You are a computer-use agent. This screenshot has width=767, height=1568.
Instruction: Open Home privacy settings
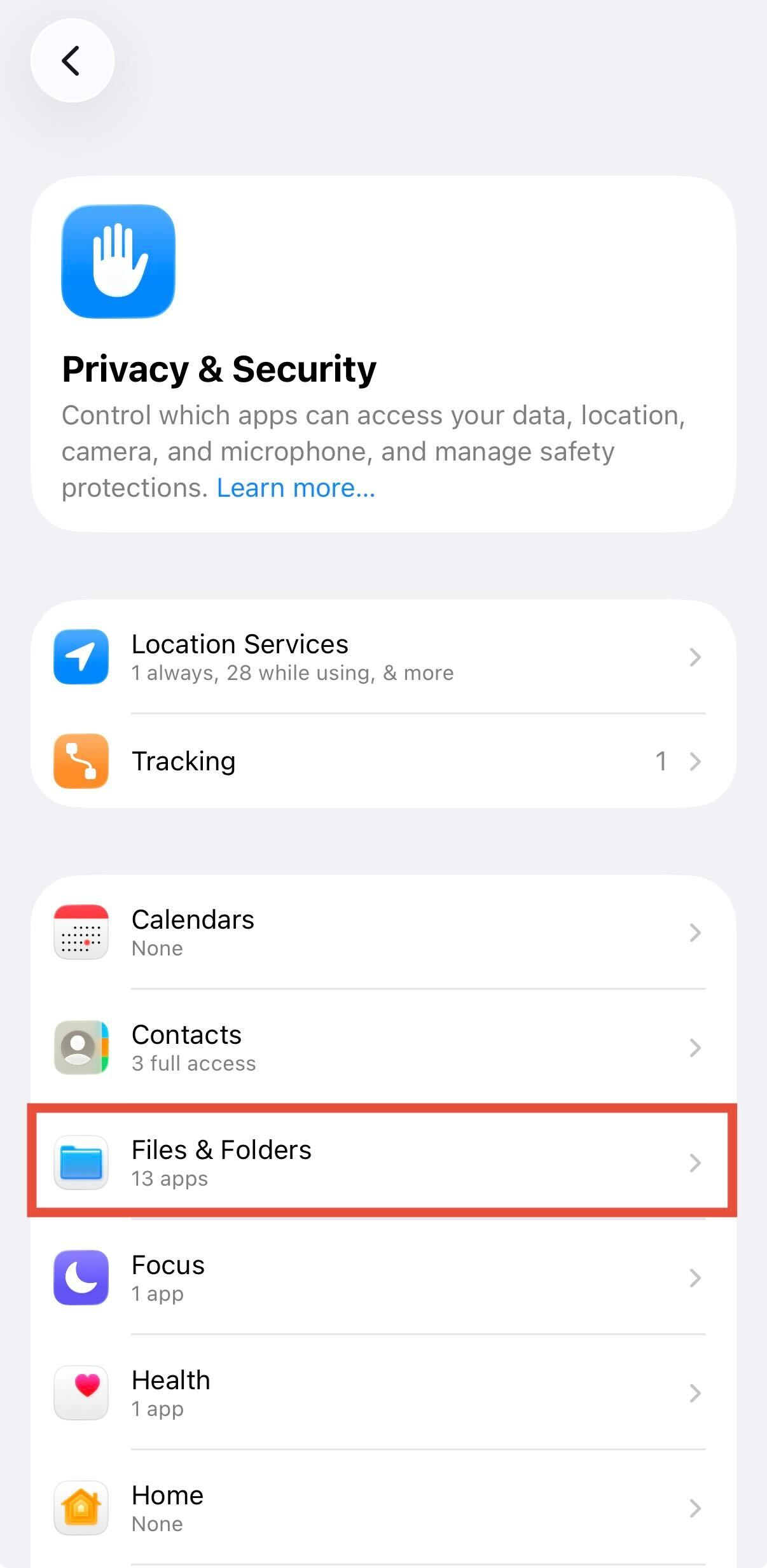coord(382,1508)
